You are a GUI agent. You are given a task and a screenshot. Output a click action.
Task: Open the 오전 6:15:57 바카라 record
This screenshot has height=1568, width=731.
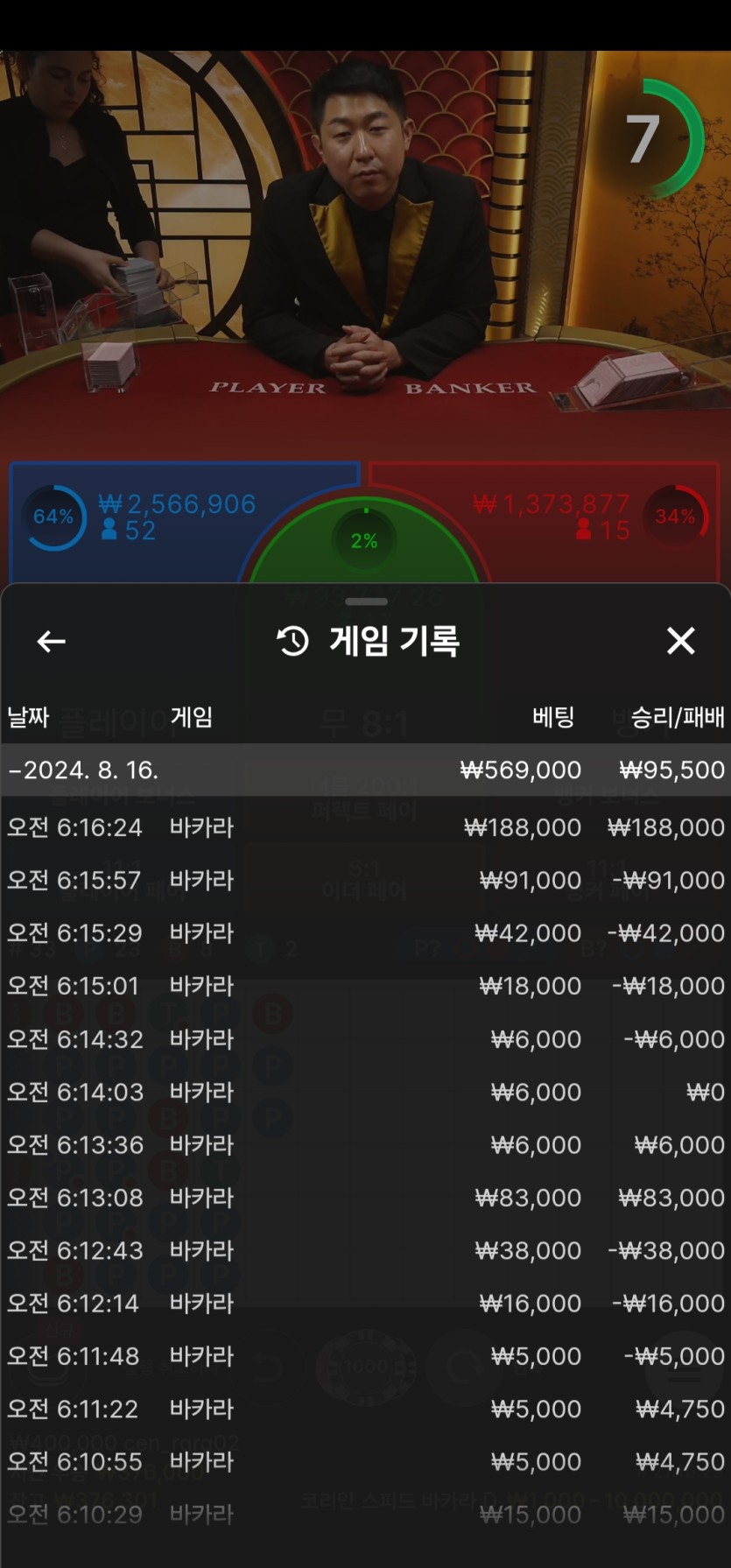click(x=365, y=880)
